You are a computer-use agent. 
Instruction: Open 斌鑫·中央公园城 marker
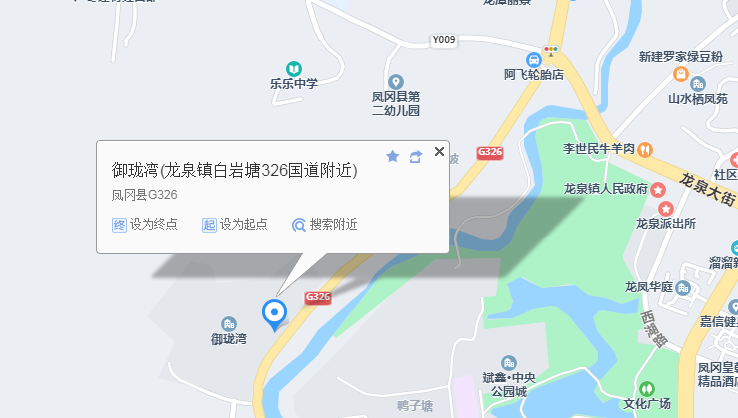510,362
